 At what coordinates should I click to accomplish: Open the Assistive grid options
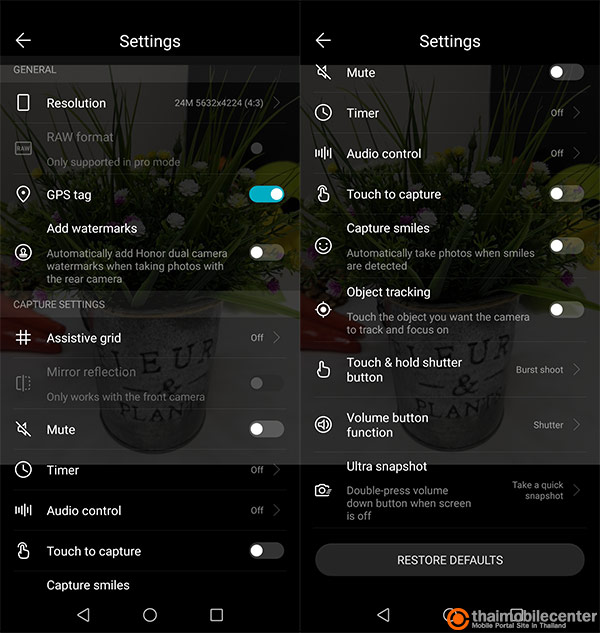click(150, 338)
